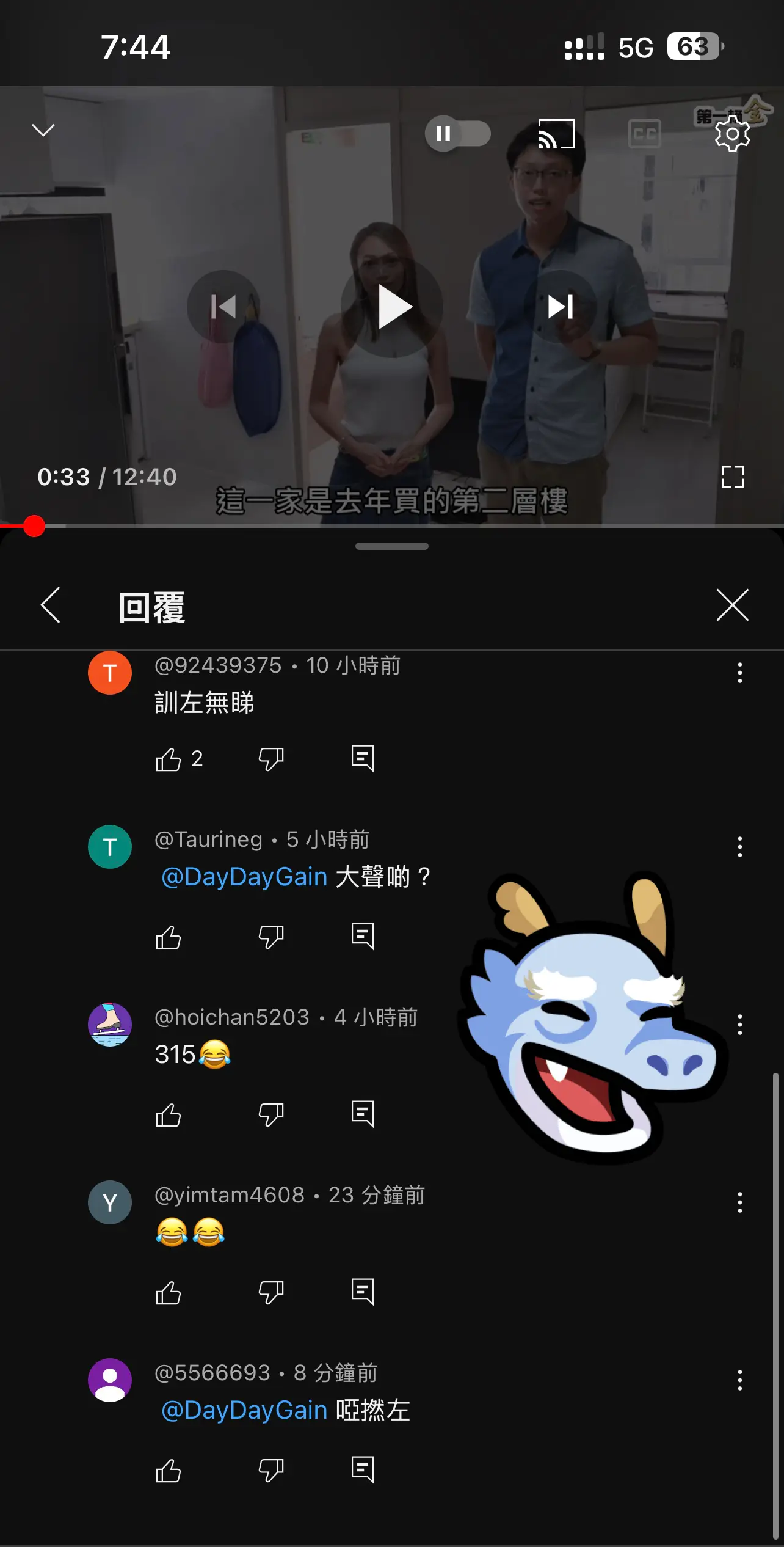Toggle the autoplay switch
784x1547 pixels.
pos(458,133)
